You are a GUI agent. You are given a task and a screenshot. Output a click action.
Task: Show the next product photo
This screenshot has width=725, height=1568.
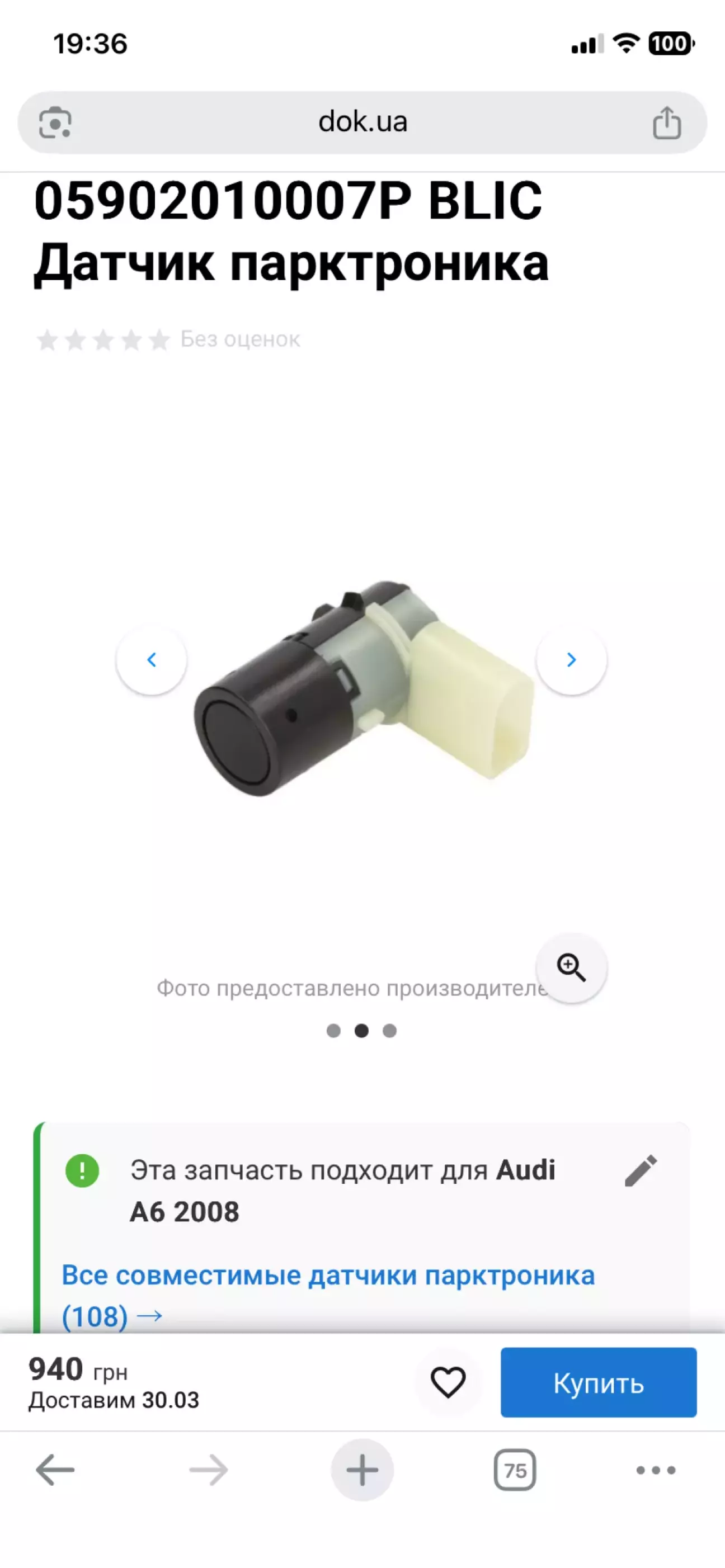(571, 660)
